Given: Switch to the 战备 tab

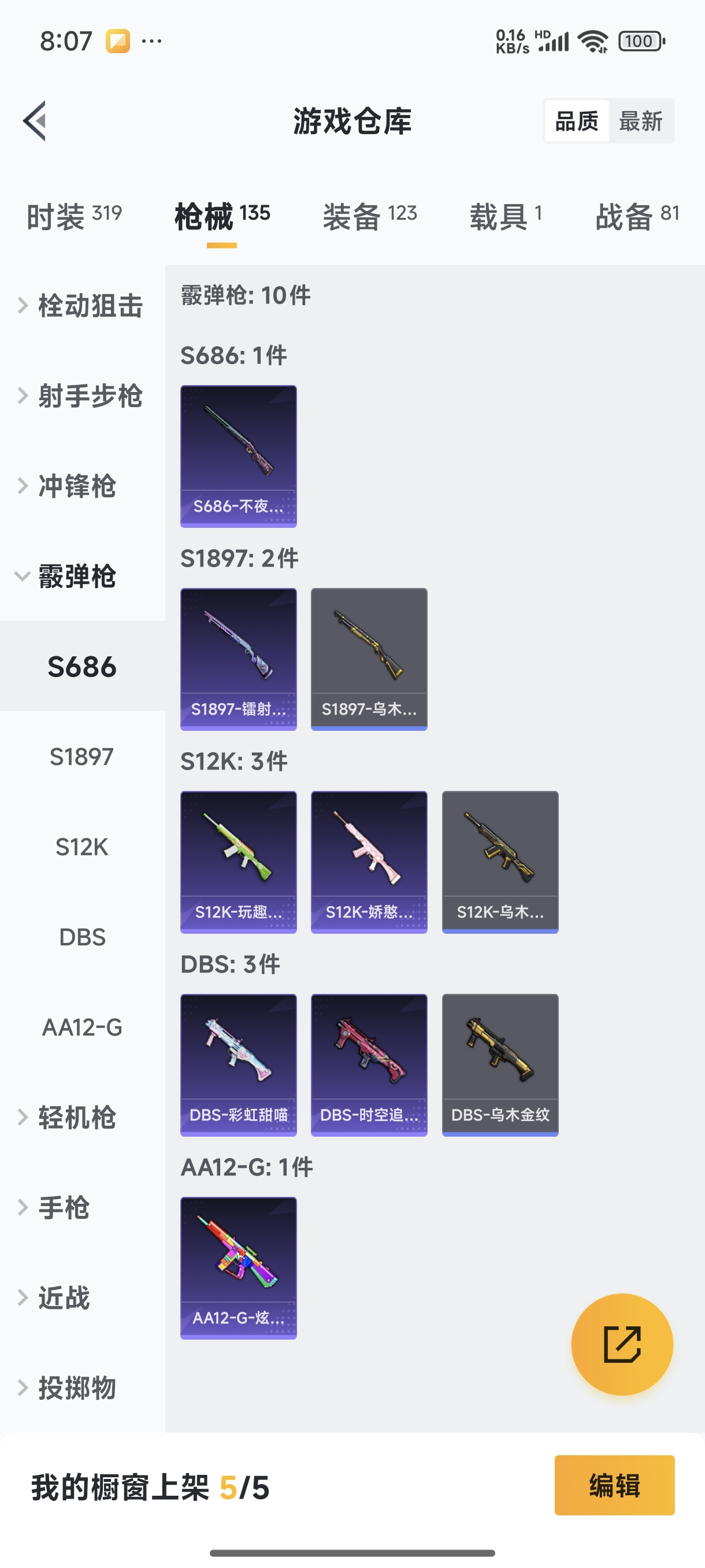Looking at the screenshot, I should click(x=636, y=217).
